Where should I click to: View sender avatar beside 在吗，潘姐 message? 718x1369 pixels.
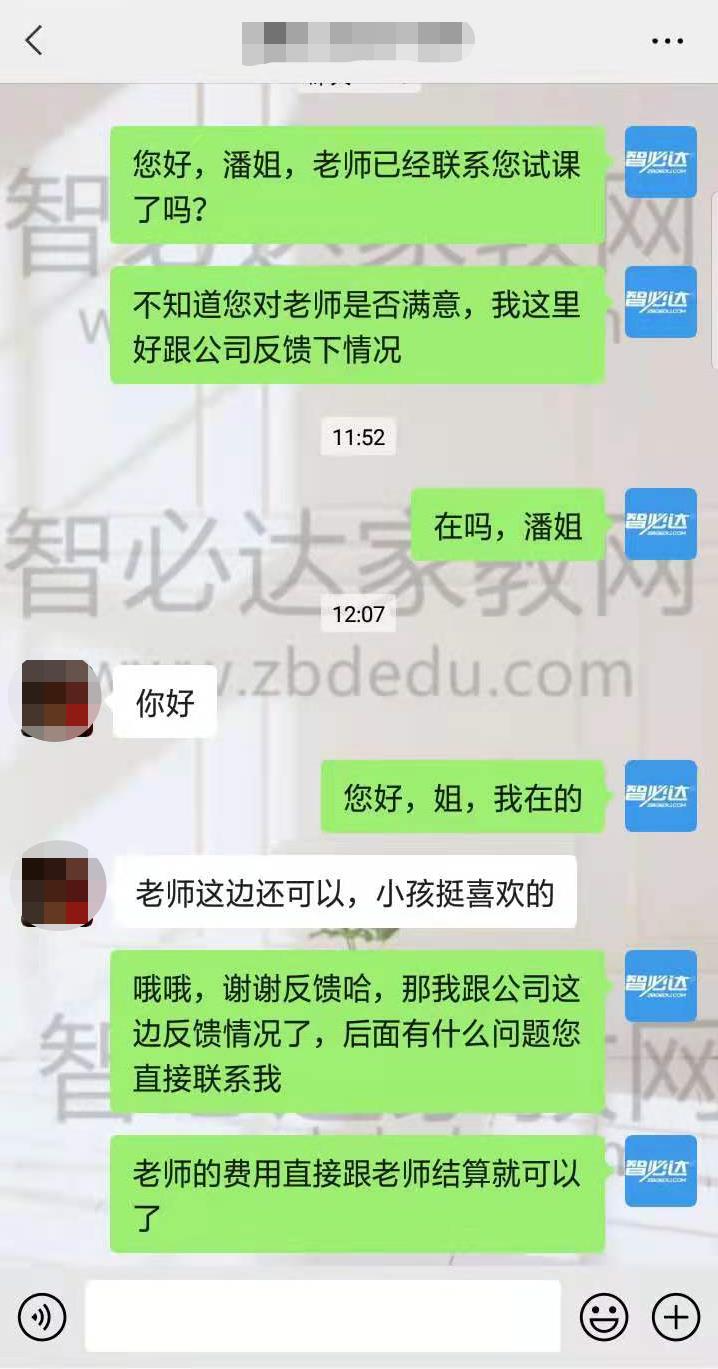[660, 523]
